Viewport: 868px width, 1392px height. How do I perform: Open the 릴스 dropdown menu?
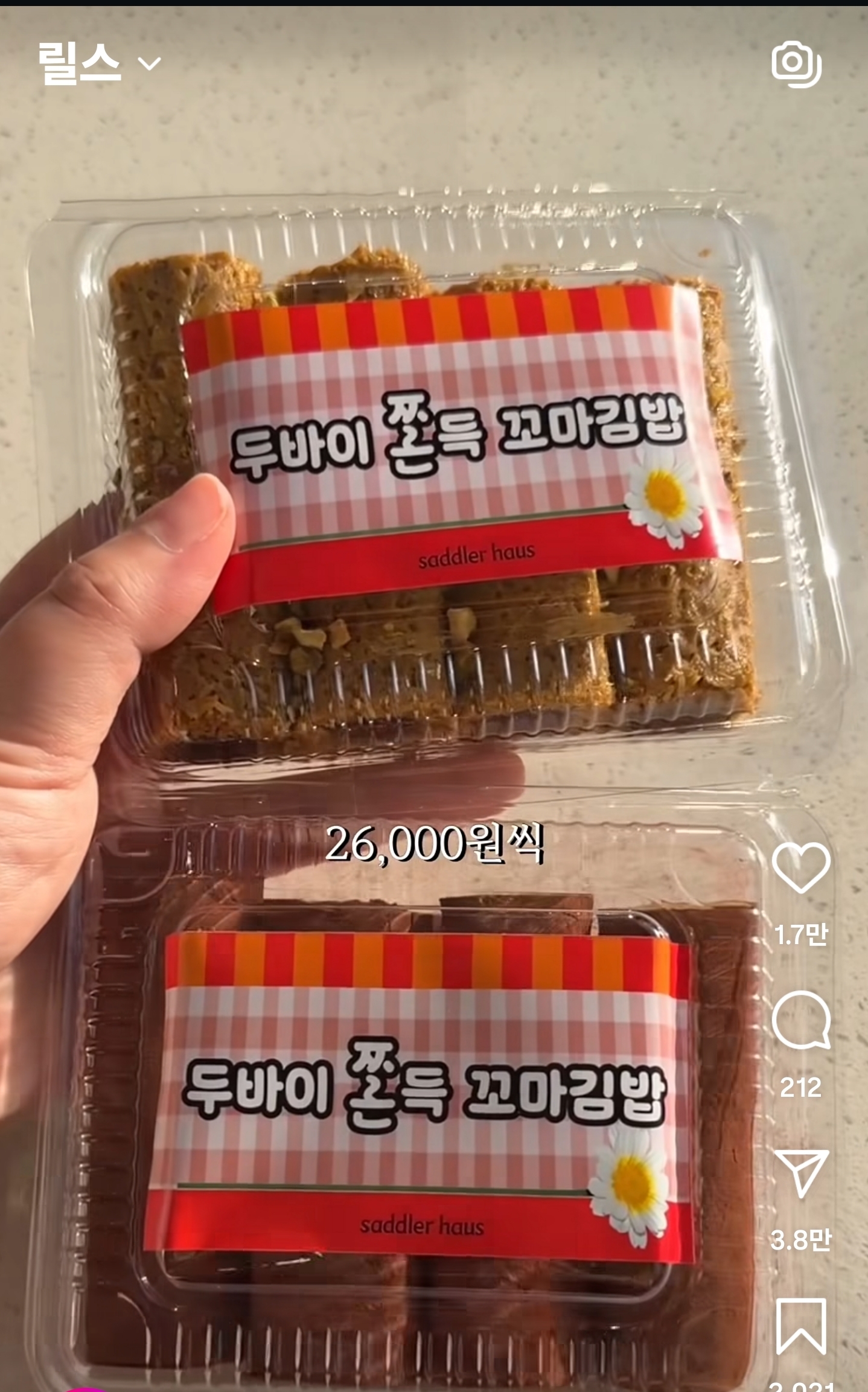(x=100, y=63)
